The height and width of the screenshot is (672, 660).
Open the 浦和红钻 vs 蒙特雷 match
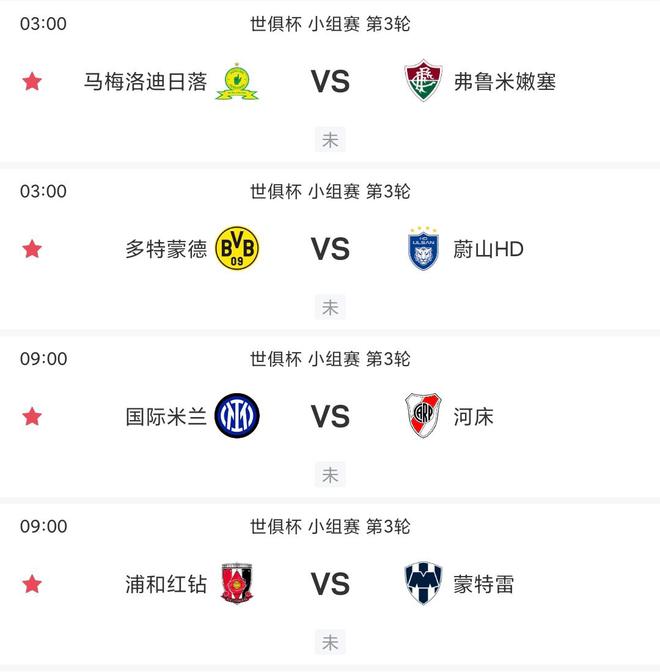click(x=330, y=584)
